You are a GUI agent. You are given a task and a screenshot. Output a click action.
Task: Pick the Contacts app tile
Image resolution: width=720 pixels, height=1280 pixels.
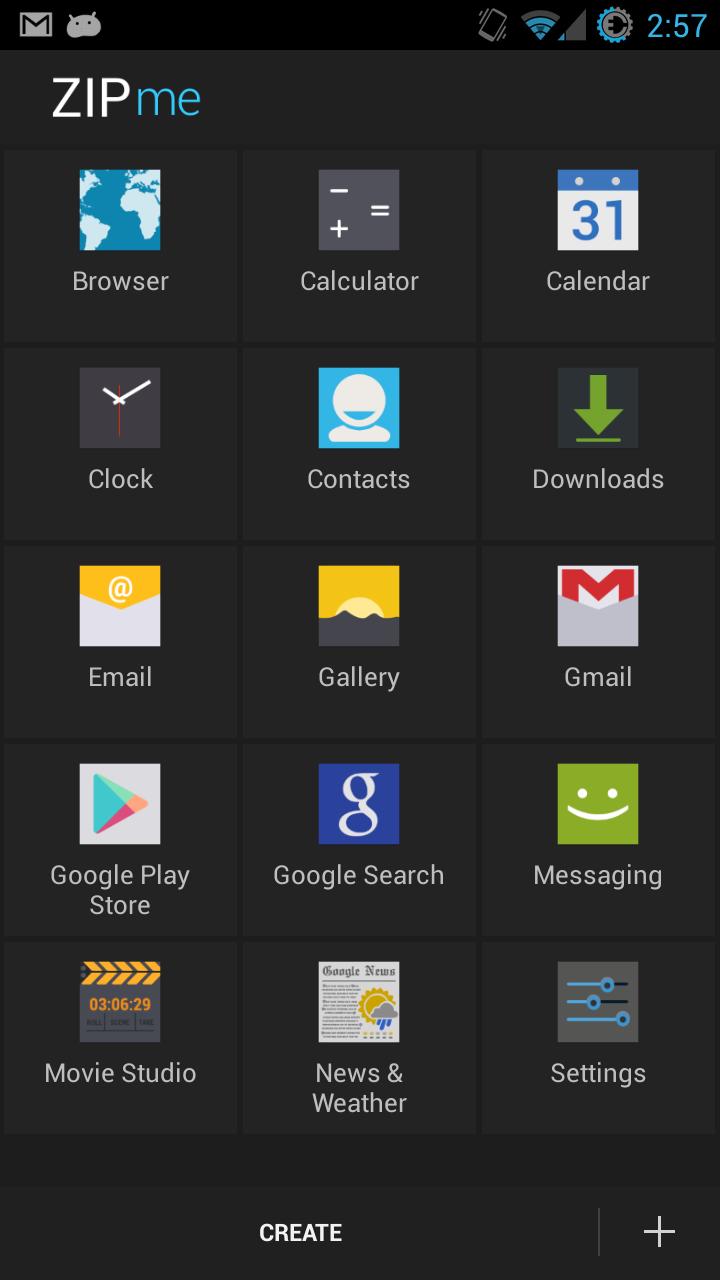click(x=359, y=443)
